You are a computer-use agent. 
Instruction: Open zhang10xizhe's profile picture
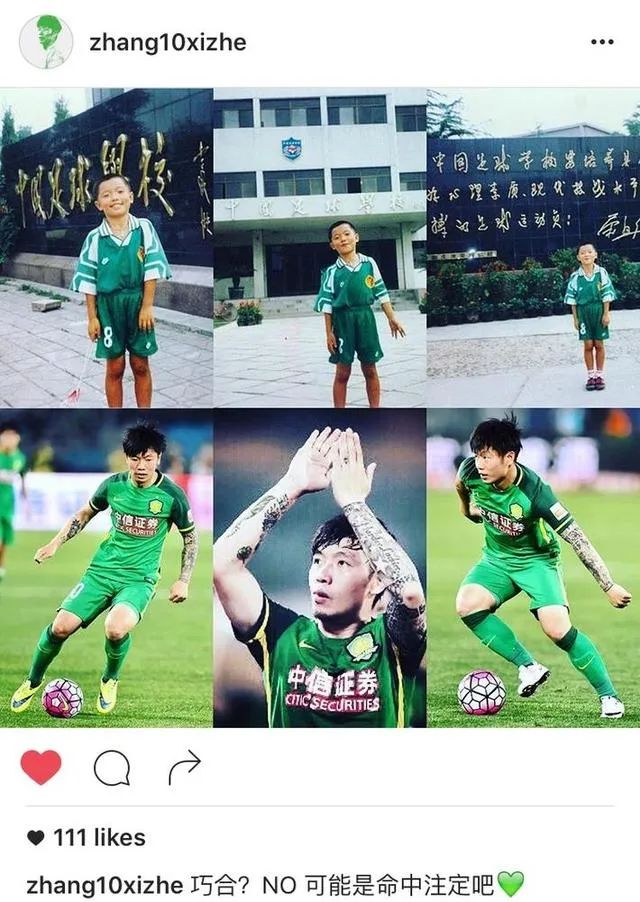coord(46,42)
